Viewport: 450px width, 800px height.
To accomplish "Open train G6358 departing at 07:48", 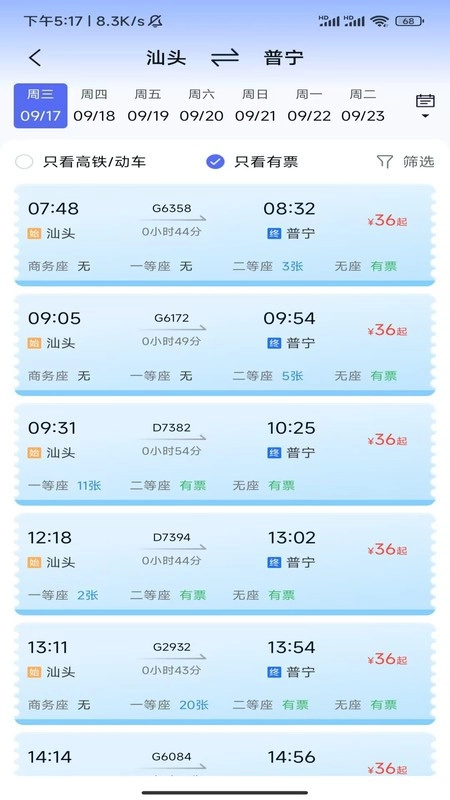I will point(225,235).
